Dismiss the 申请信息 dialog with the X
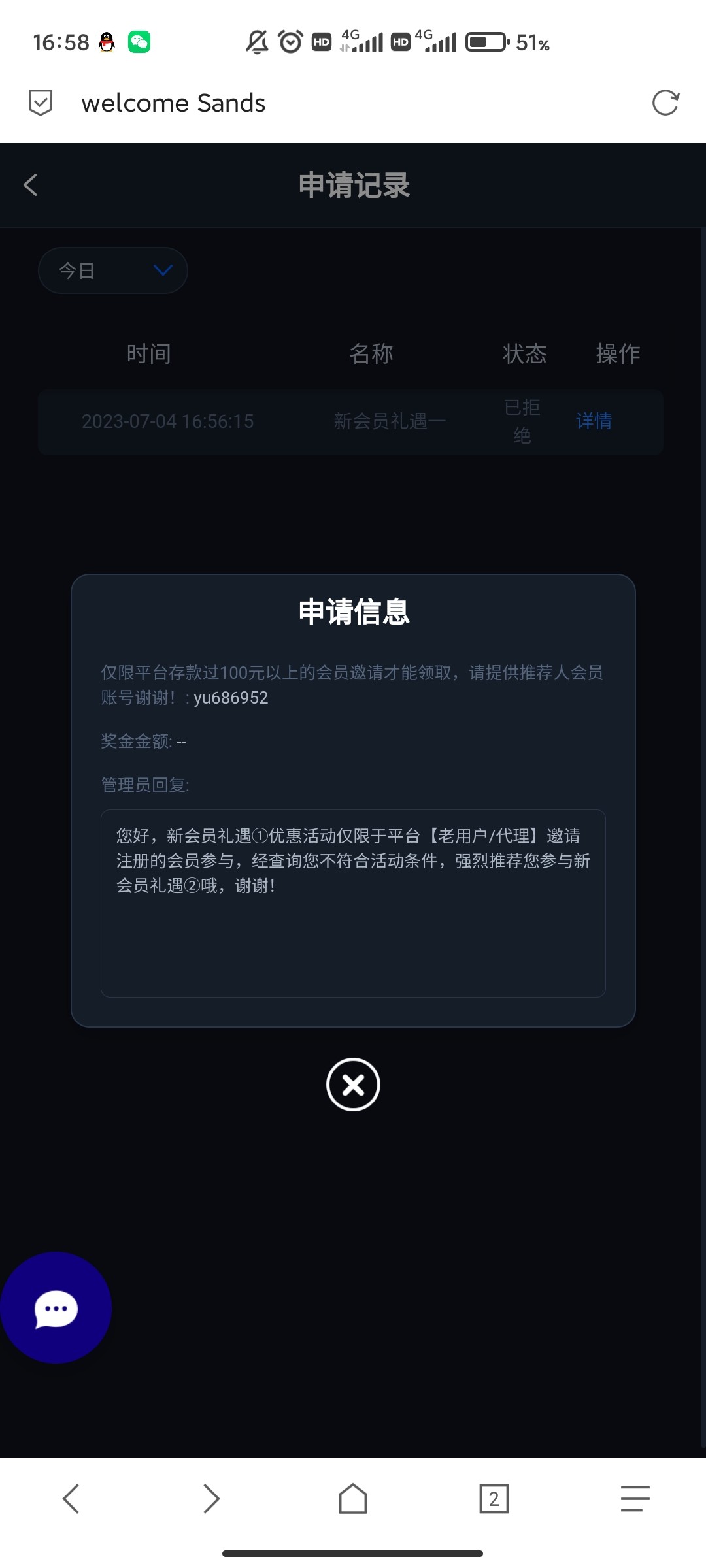The height and width of the screenshot is (1568, 706). point(353,1084)
